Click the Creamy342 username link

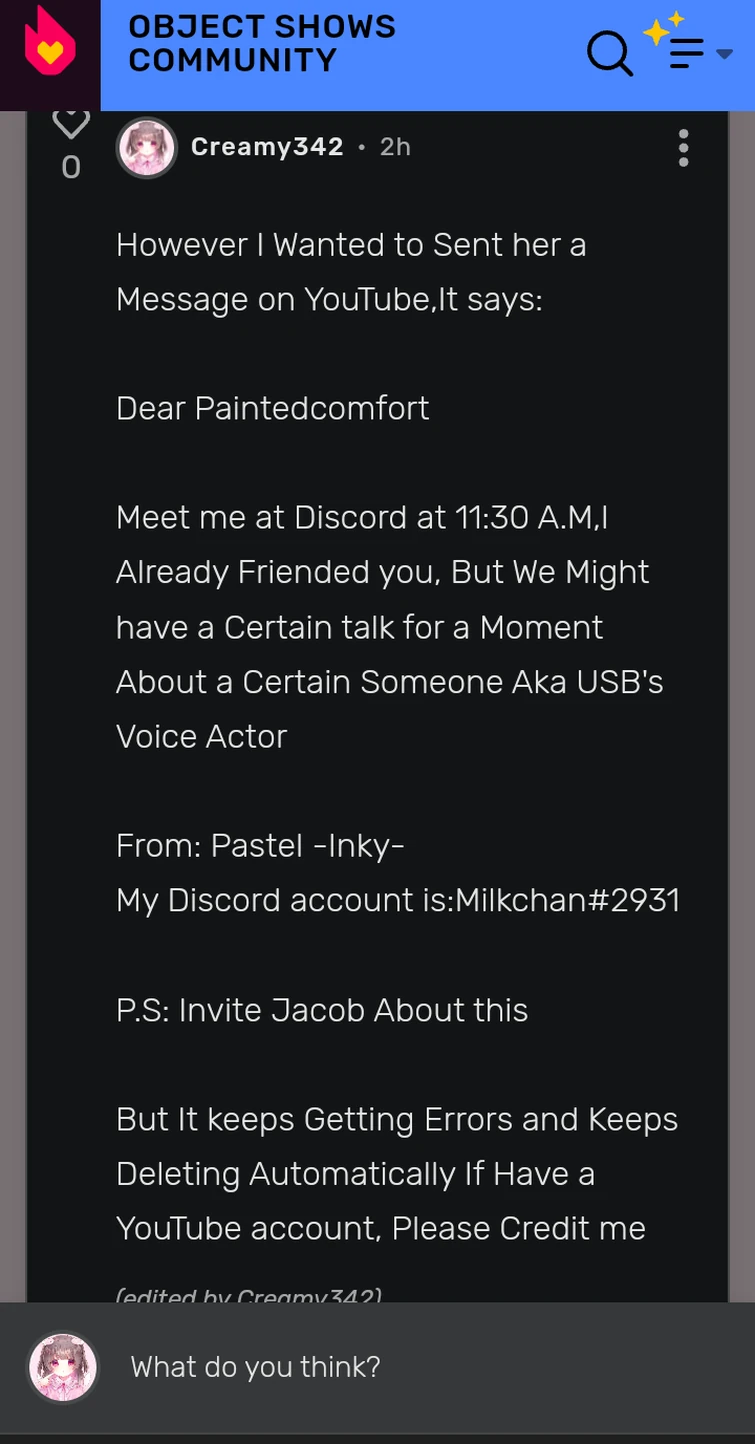click(x=266, y=146)
